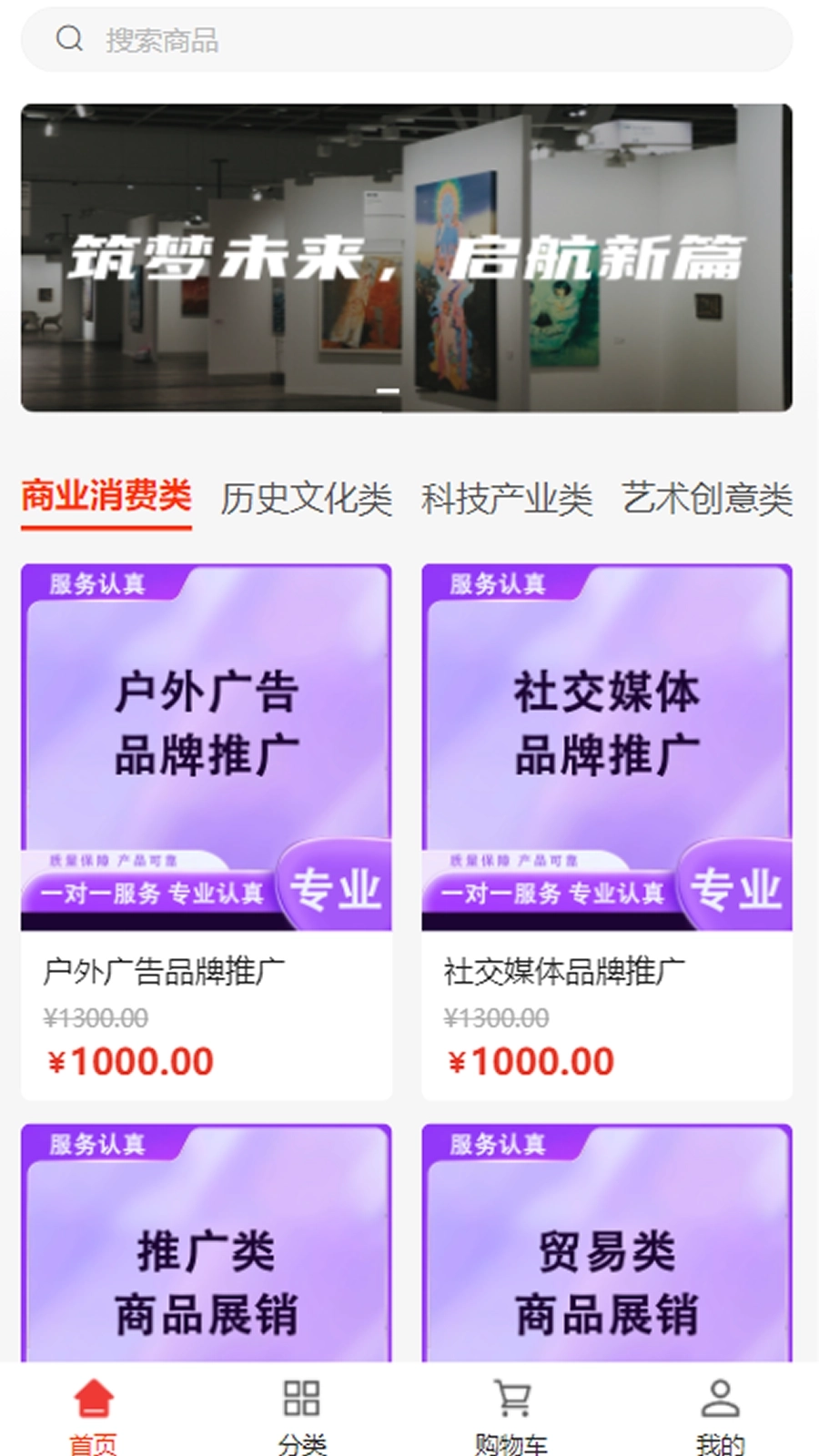Tap the 搜索商品 search field

tap(406, 40)
